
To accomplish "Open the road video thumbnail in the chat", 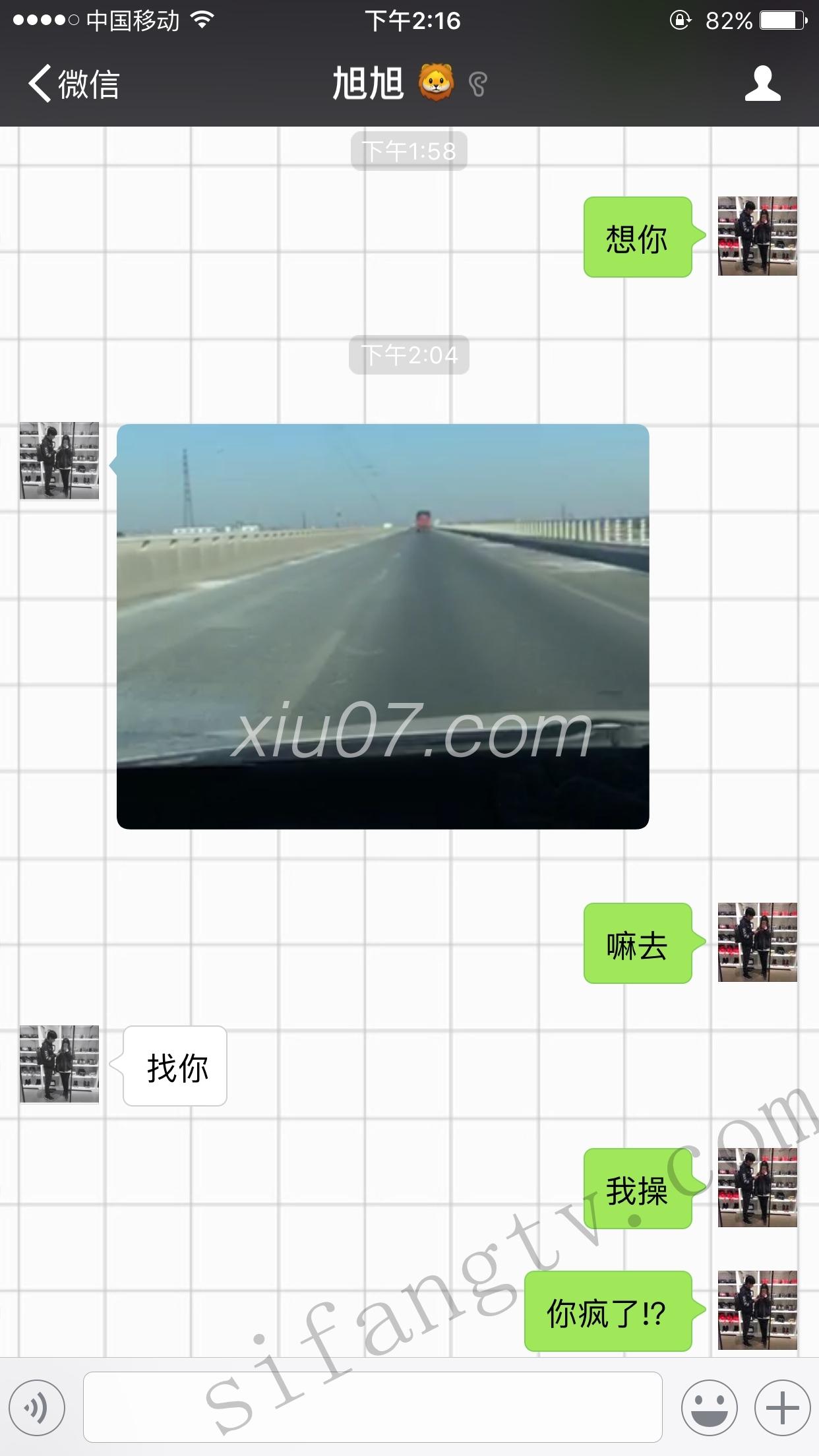I will 382,626.
